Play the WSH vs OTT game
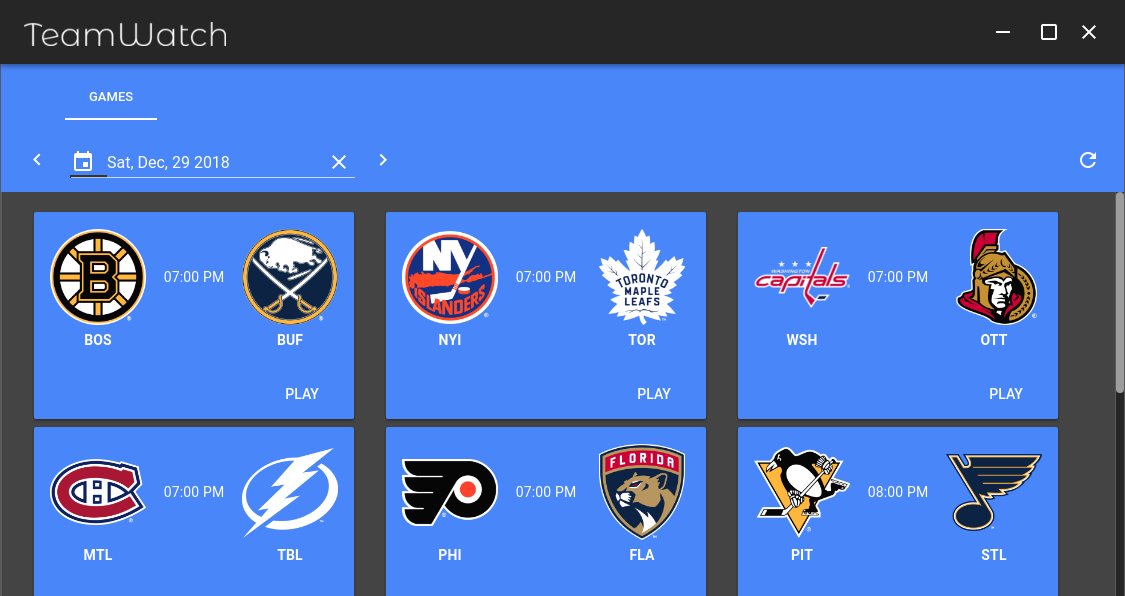The image size is (1125, 596). coord(1005,394)
